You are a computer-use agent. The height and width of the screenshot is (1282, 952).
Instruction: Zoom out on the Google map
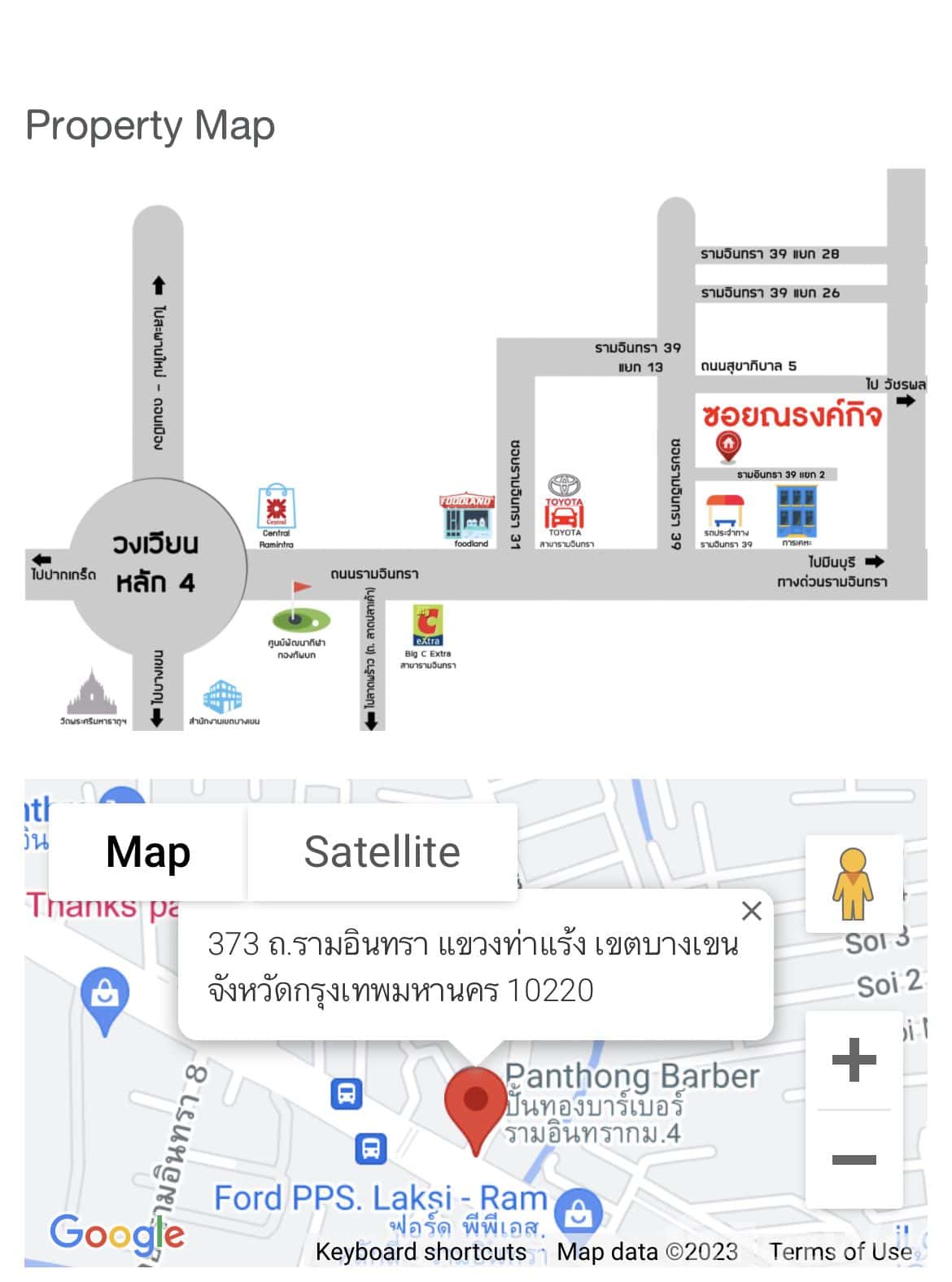coord(854,1159)
